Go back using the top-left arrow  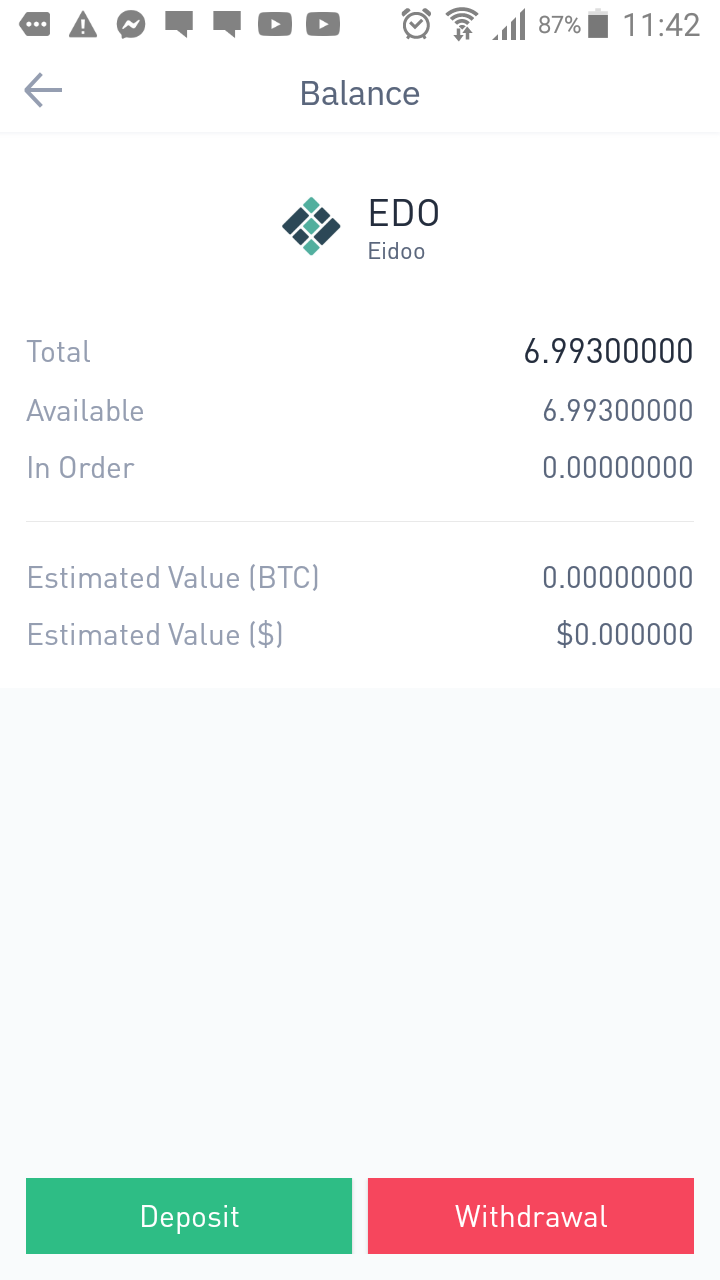click(x=43, y=91)
